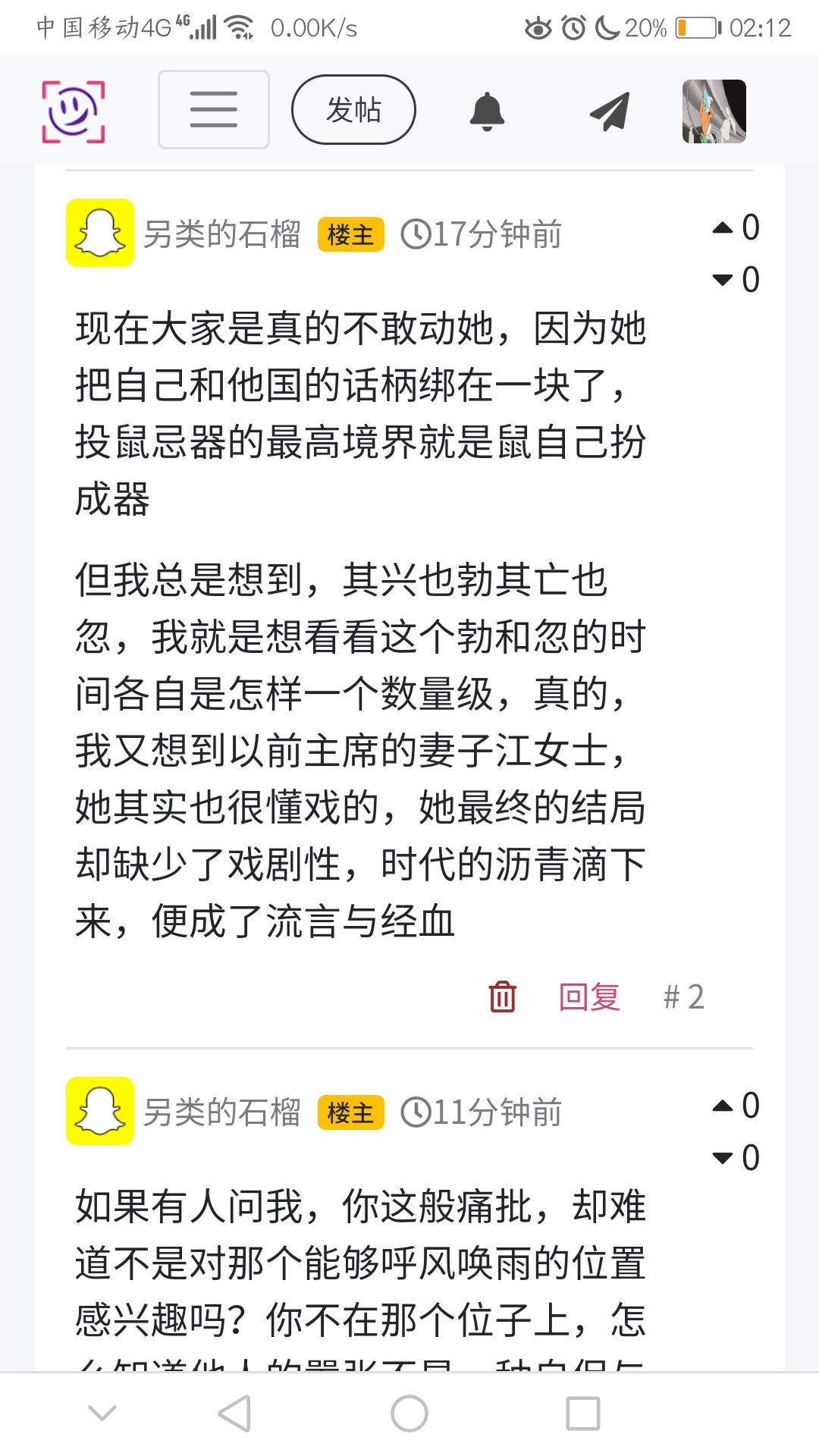Open the notifications bell

click(x=487, y=111)
